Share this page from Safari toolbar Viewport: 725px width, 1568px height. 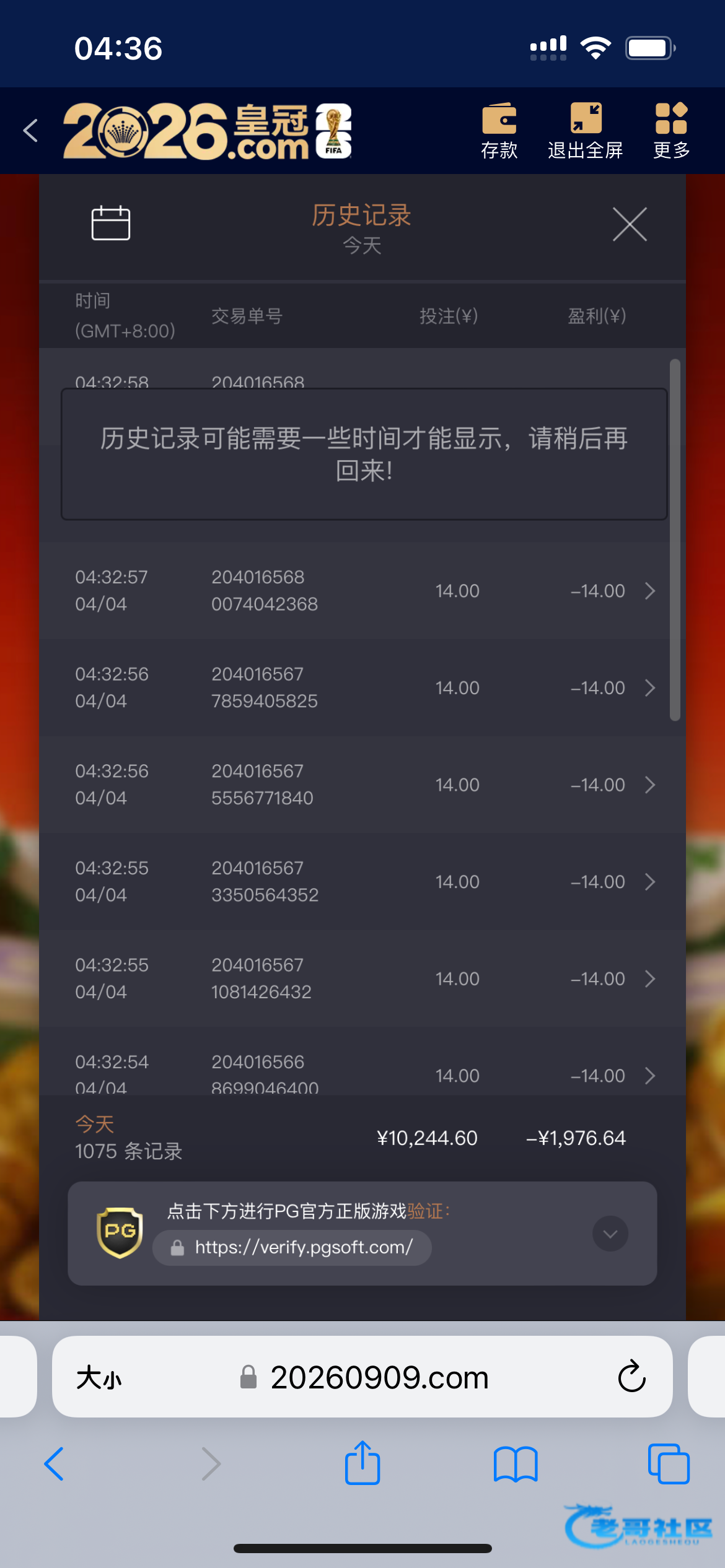[362, 1463]
